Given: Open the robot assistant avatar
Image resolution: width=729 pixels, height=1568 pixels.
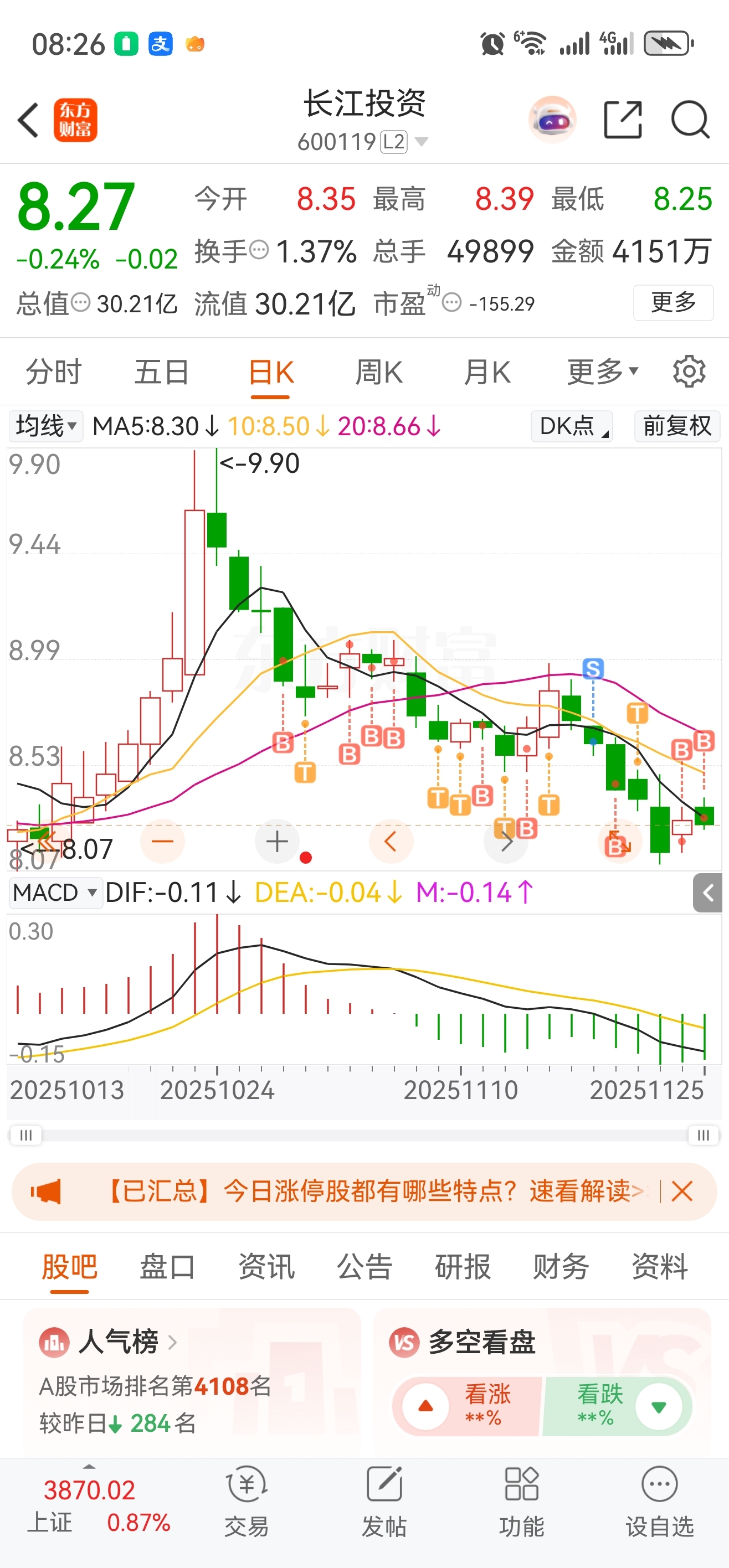Looking at the screenshot, I should click(552, 120).
